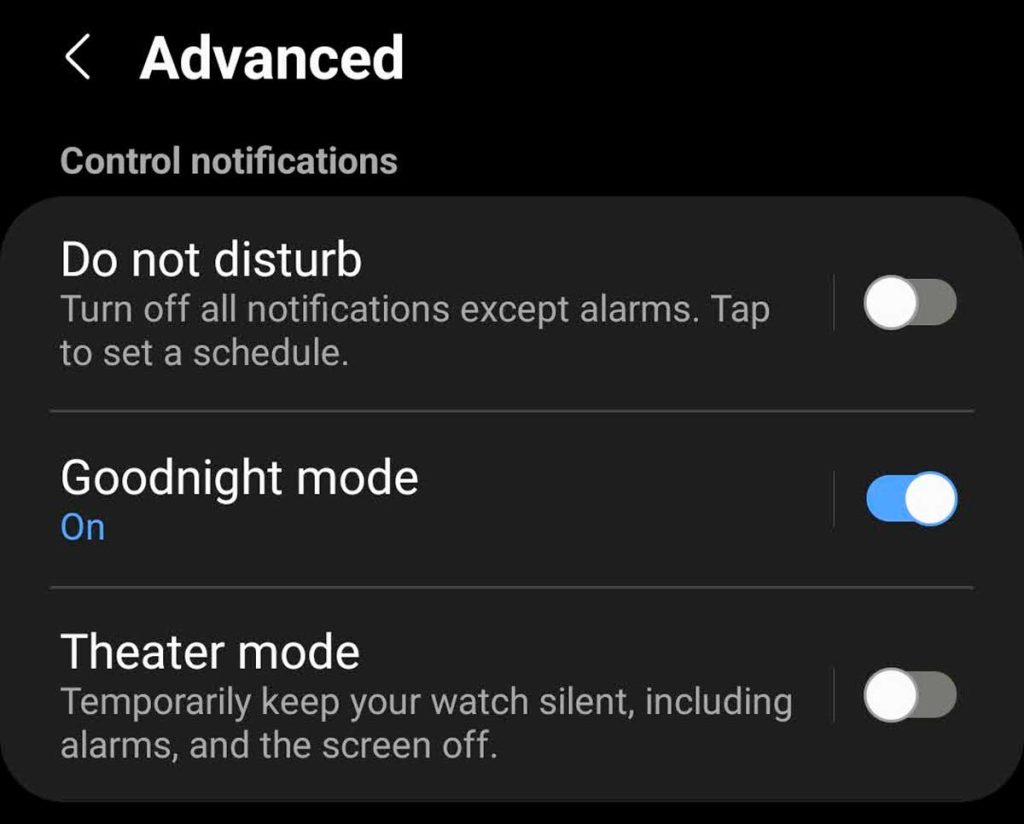Enable the Theater mode switch
The image size is (1024, 824).
[910, 696]
